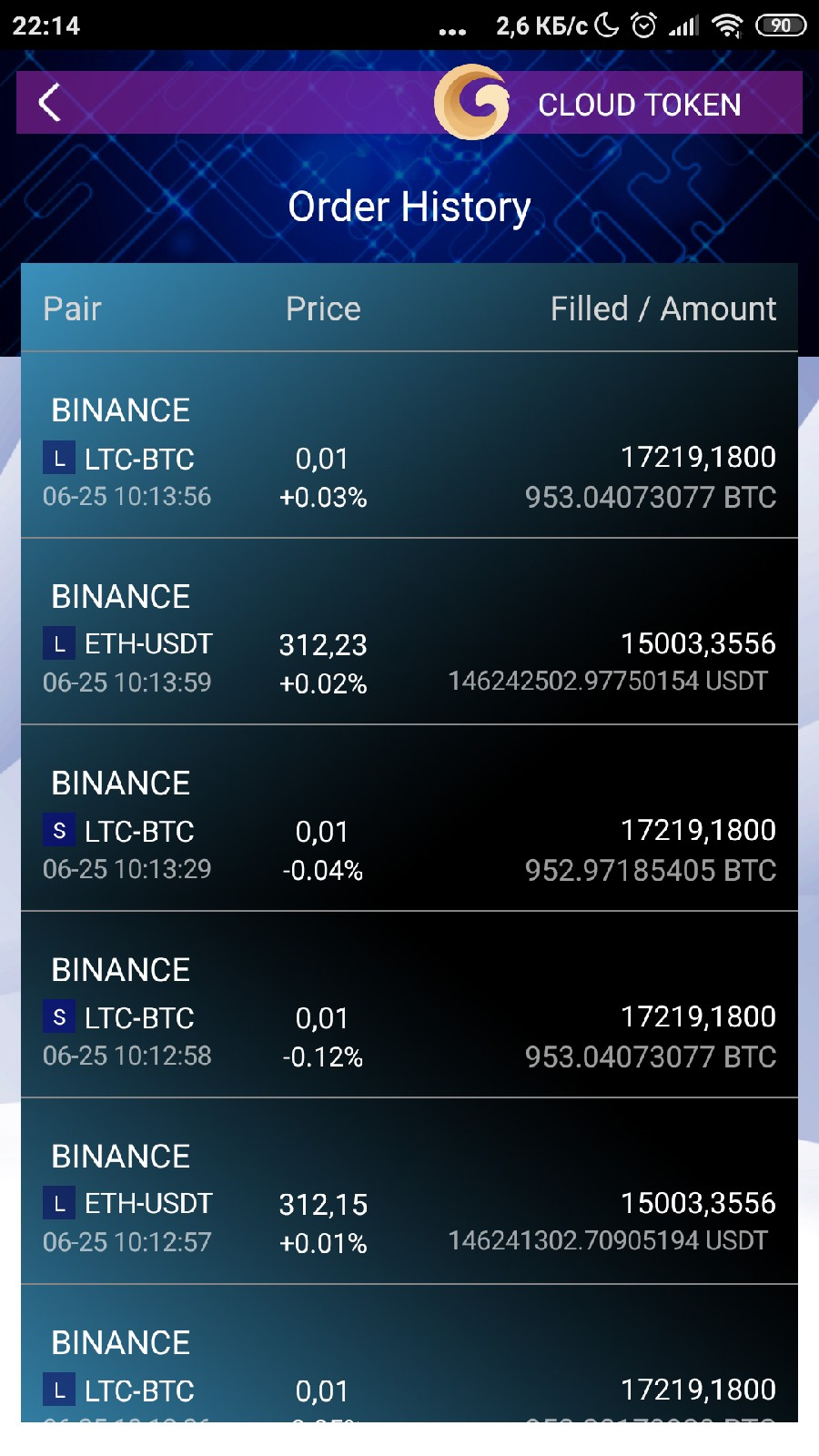This screenshot has height=1456, width=819.
Task: Go back from Order History
Action: pos(50,102)
